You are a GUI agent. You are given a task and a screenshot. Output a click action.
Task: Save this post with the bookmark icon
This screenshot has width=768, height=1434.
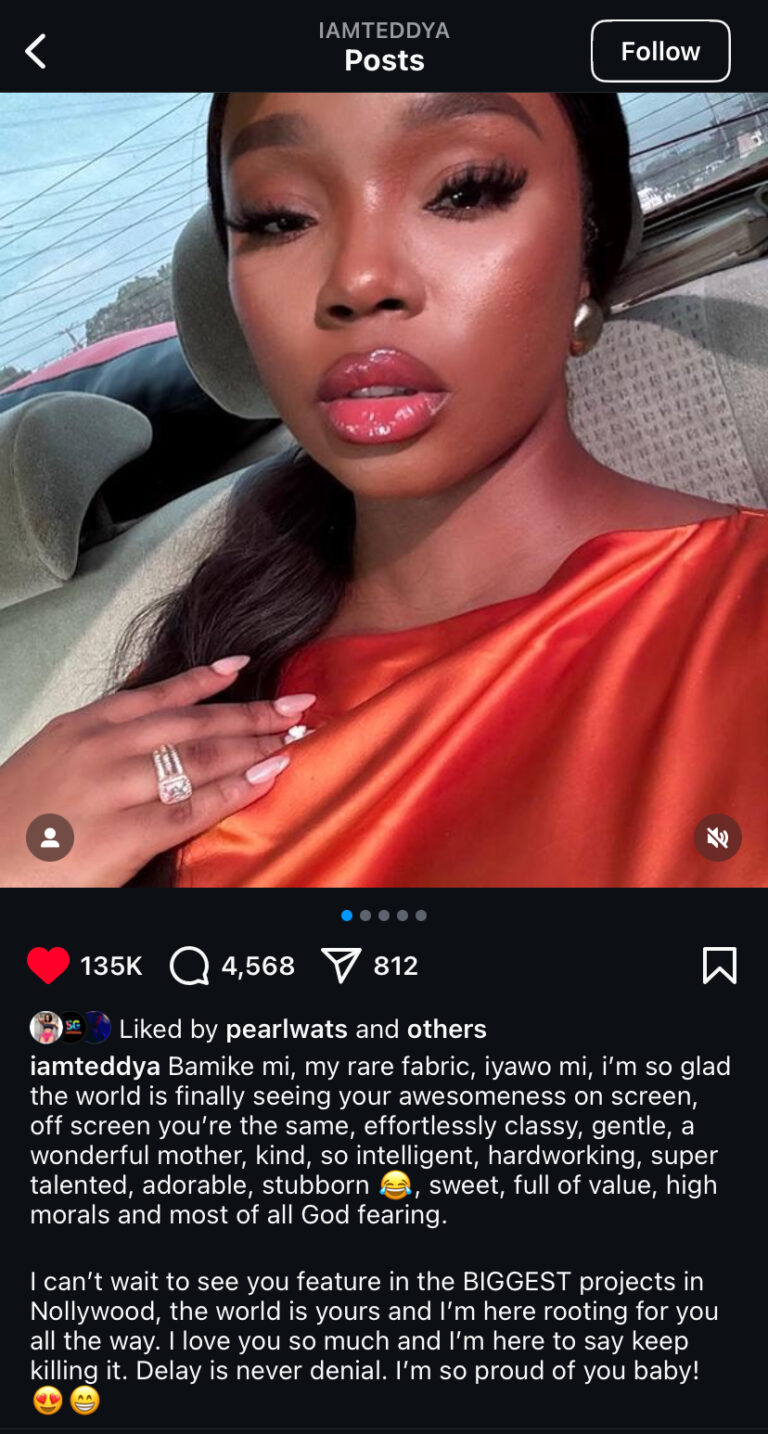pyautogui.click(x=719, y=966)
